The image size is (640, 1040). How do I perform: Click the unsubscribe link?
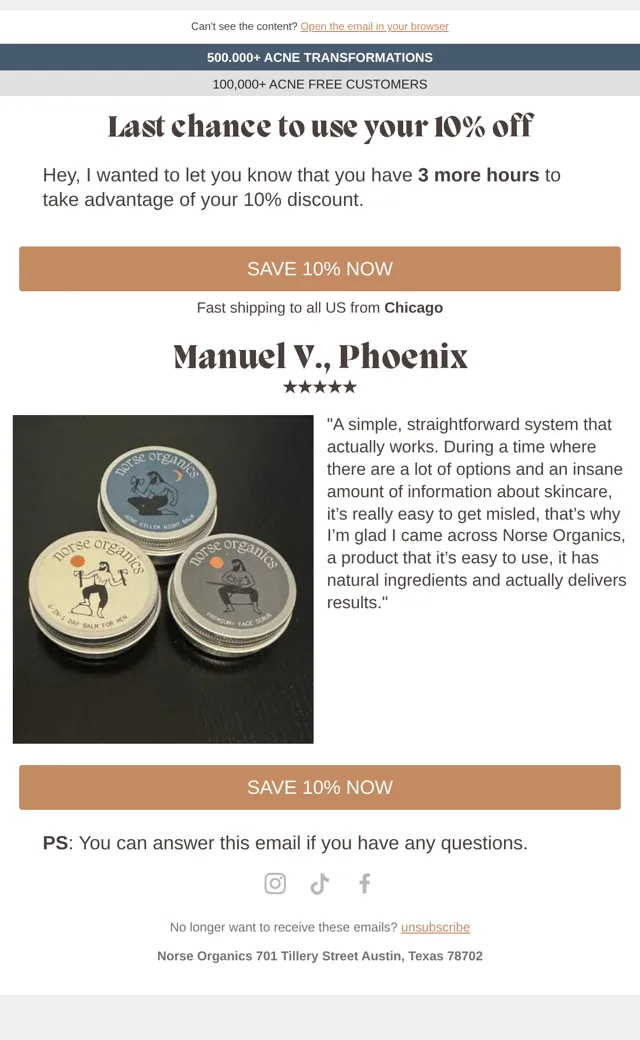(x=435, y=927)
